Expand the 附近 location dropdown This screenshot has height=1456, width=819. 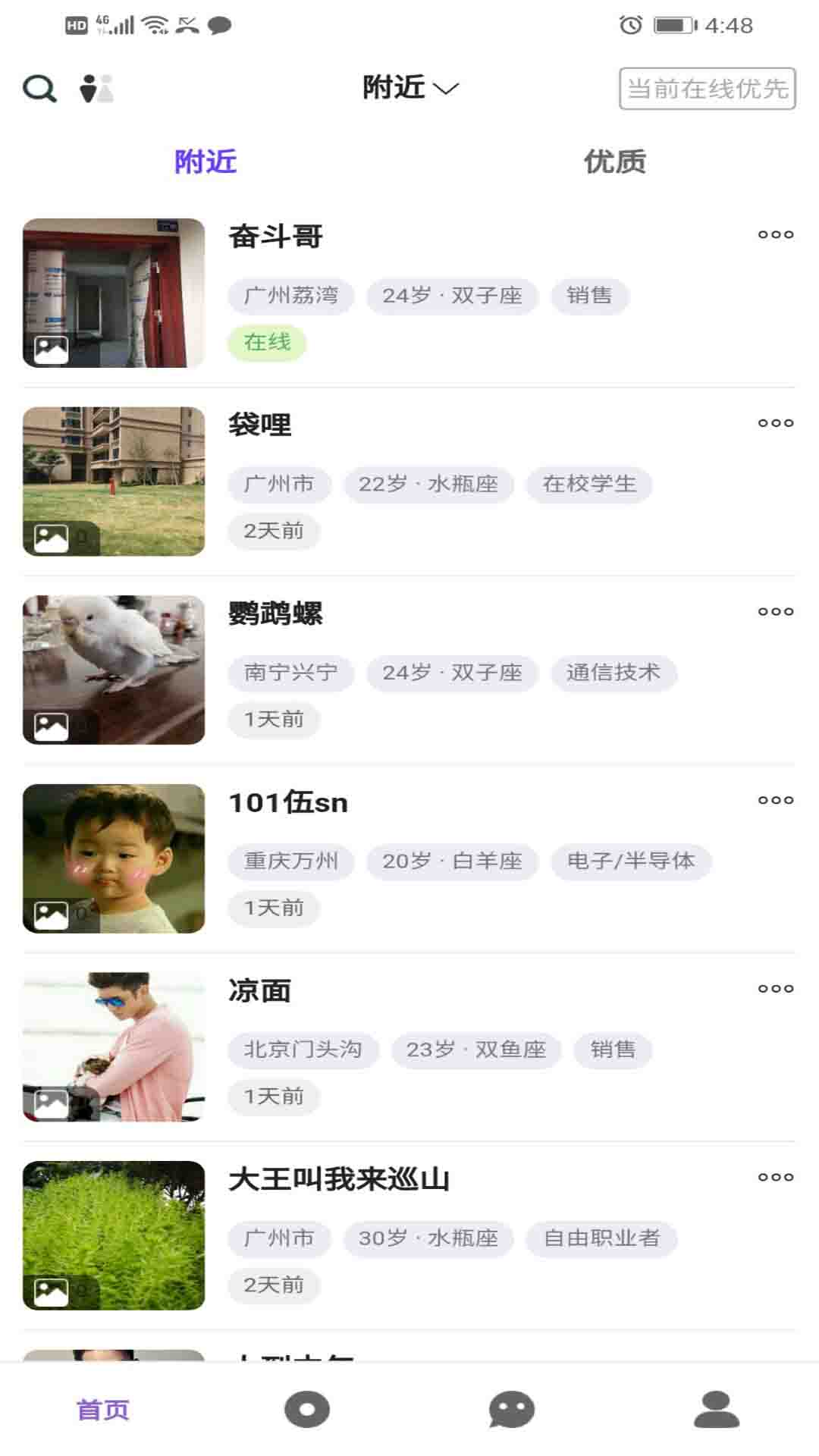click(410, 88)
